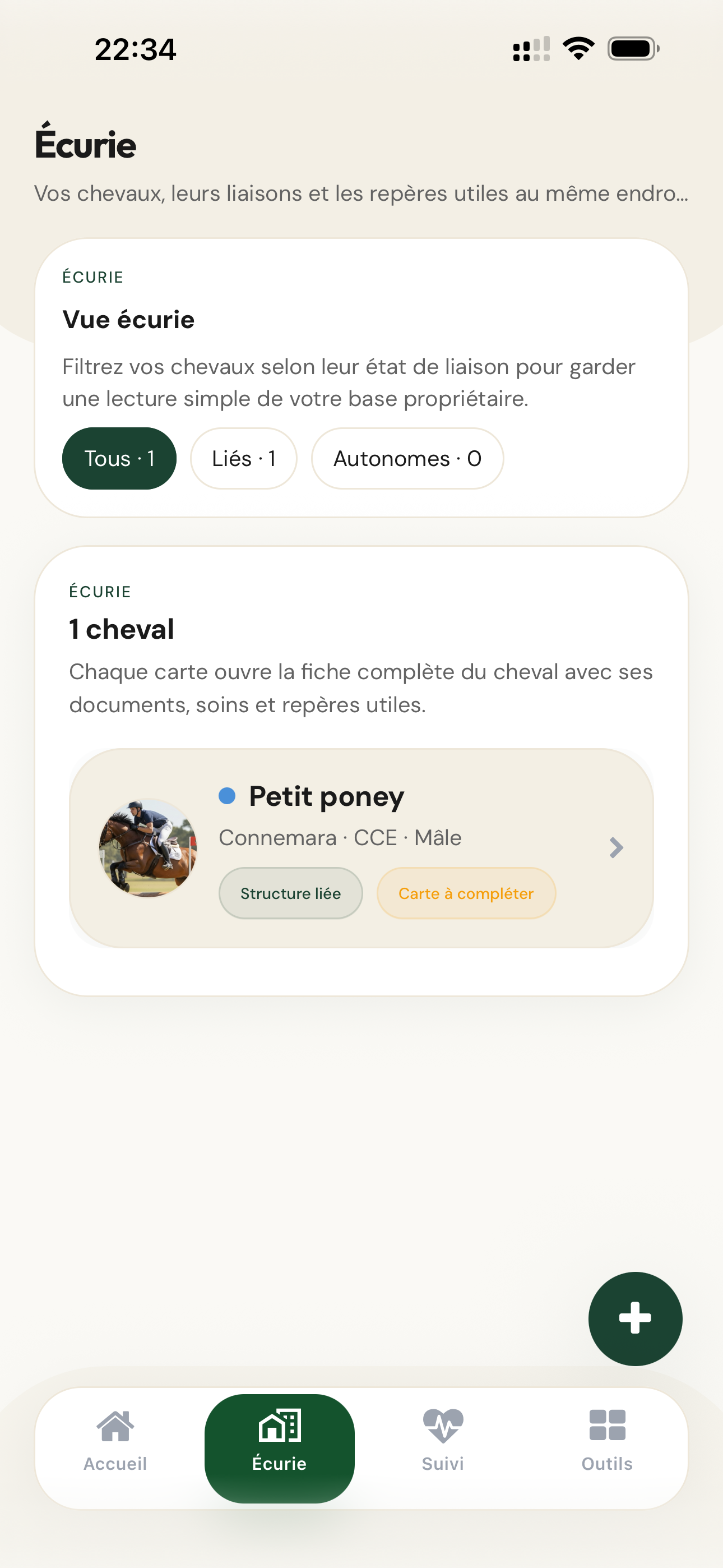Tap the clock showing 22:34
The image size is (723, 1568).
click(135, 50)
